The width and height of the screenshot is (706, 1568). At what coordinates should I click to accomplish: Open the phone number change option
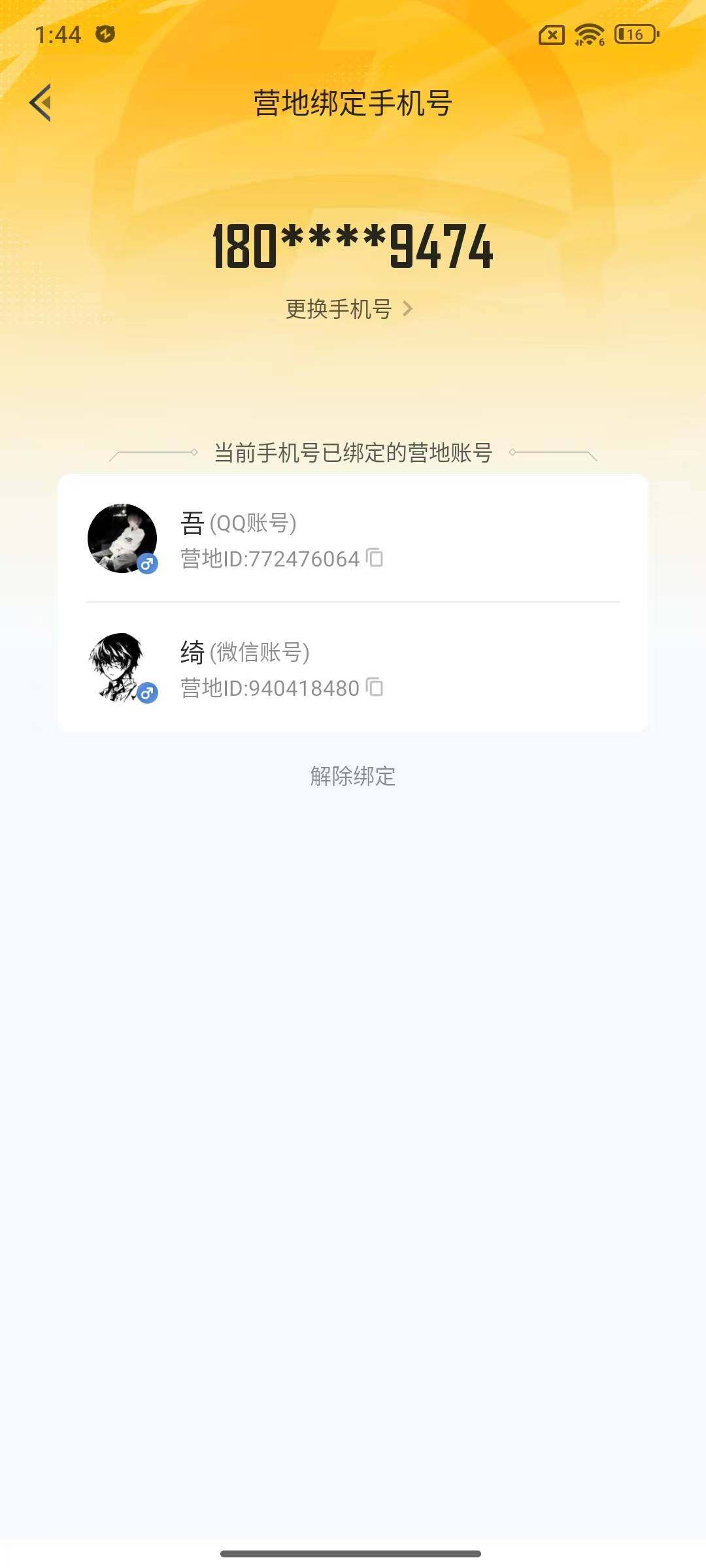pyautogui.click(x=337, y=310)
